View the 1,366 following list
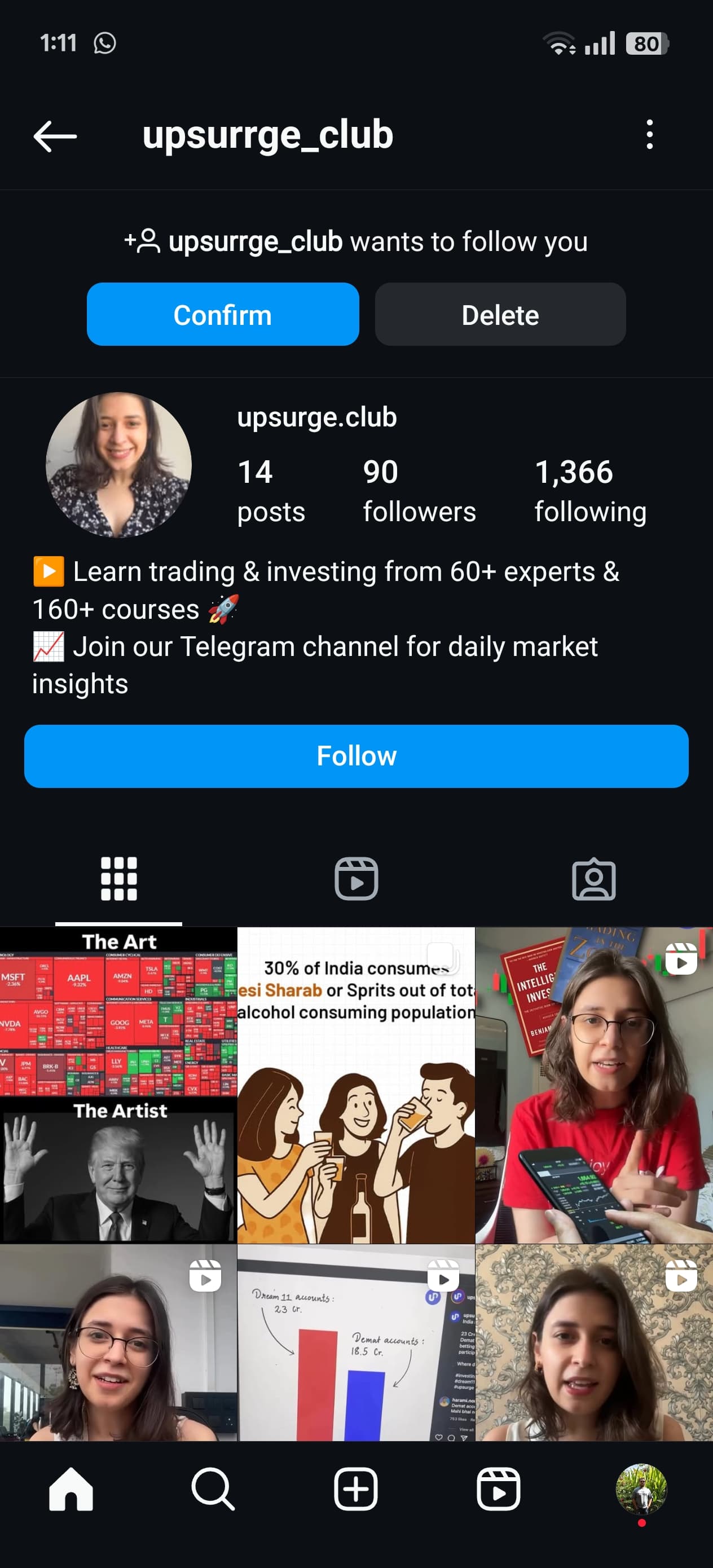 [x=590, y=491]
